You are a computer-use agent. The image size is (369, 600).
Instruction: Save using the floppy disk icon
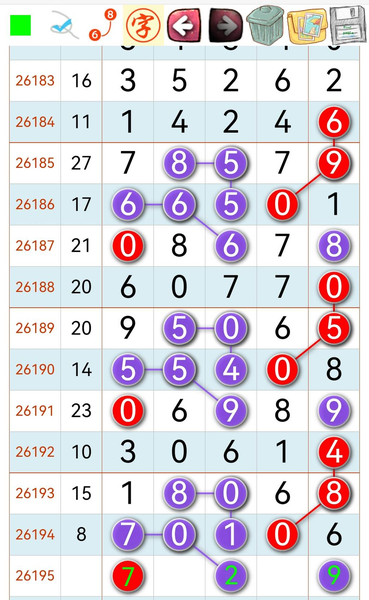pos(348,25)
